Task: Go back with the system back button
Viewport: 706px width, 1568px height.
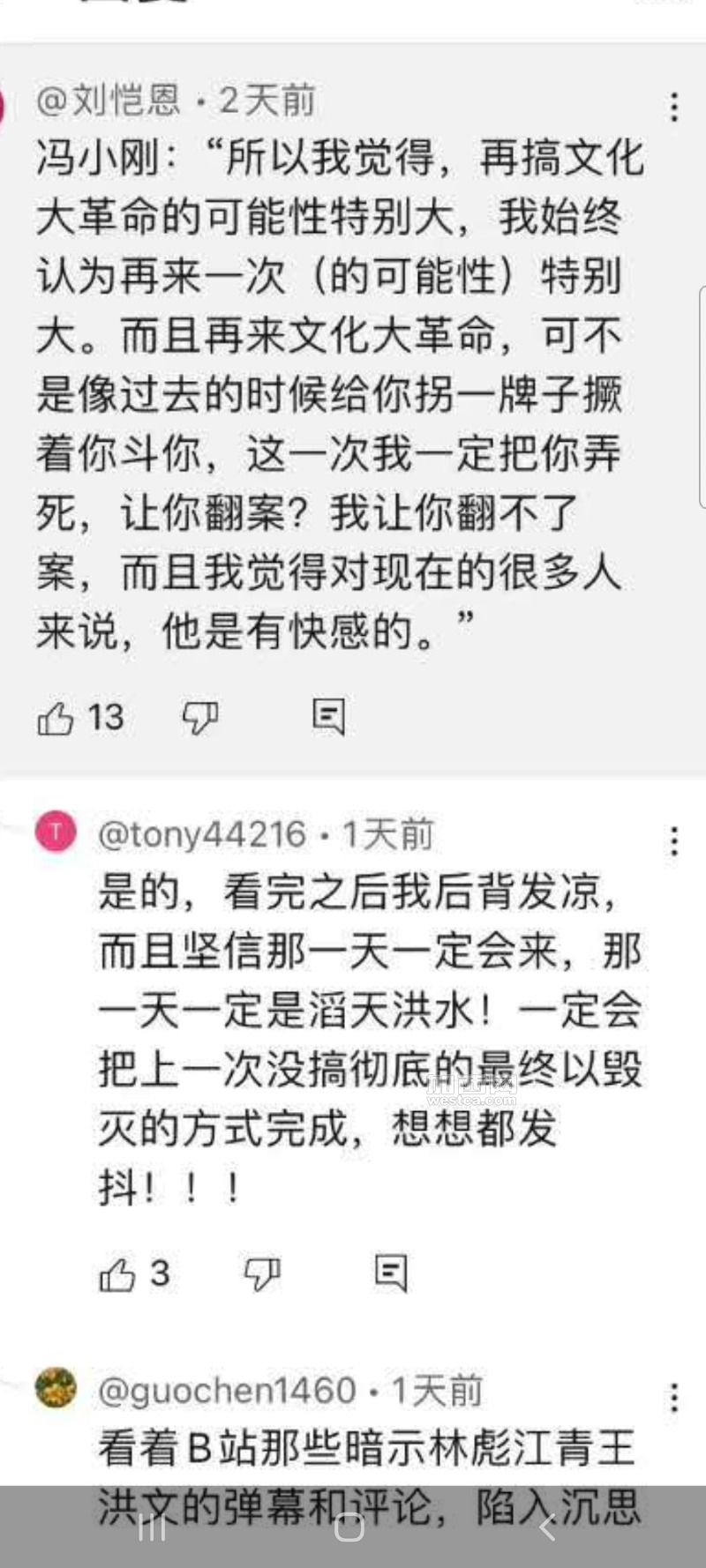Action: (548, 1527)
